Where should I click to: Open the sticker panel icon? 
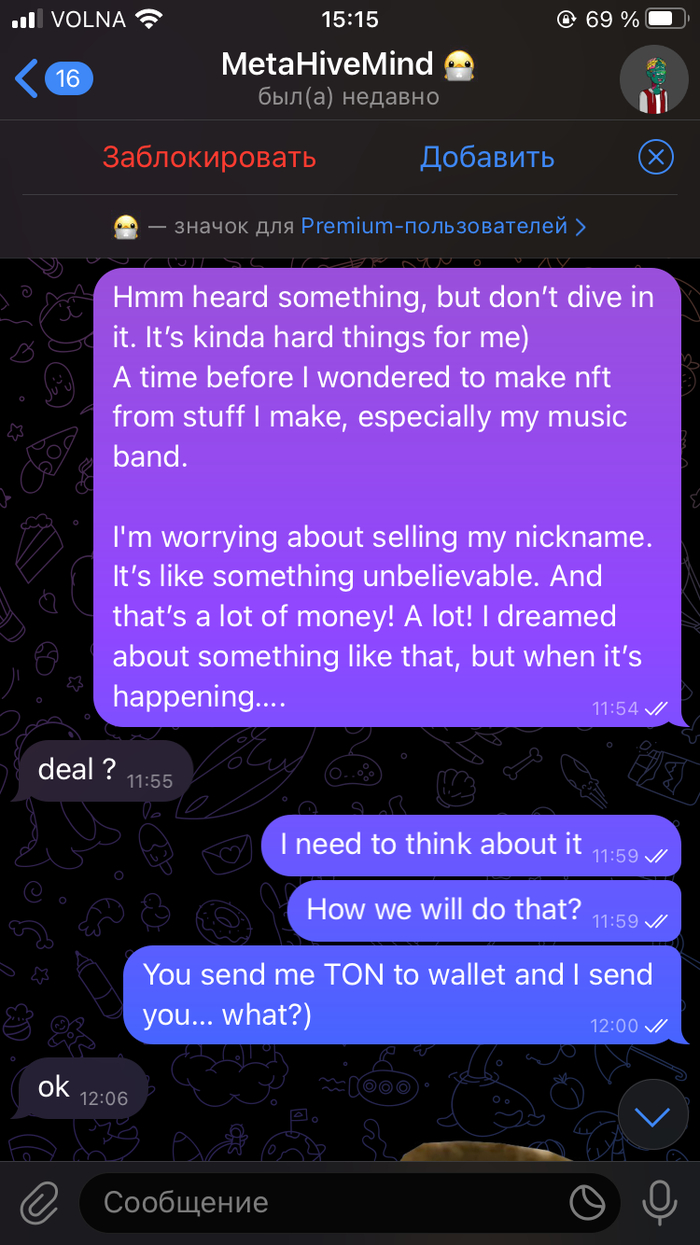click(586, 1202)
